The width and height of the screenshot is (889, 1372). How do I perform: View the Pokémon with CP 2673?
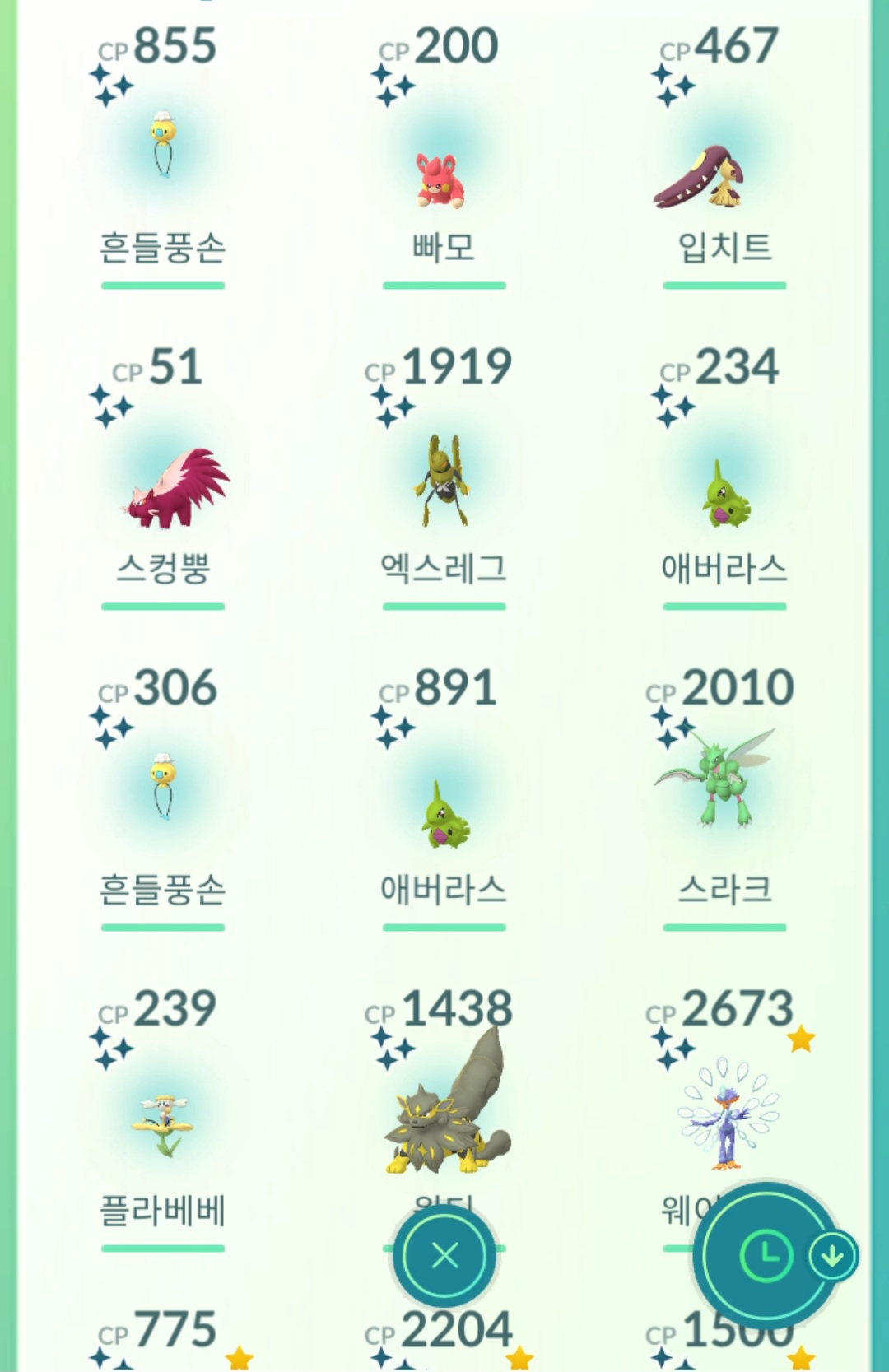[724, 1111]
